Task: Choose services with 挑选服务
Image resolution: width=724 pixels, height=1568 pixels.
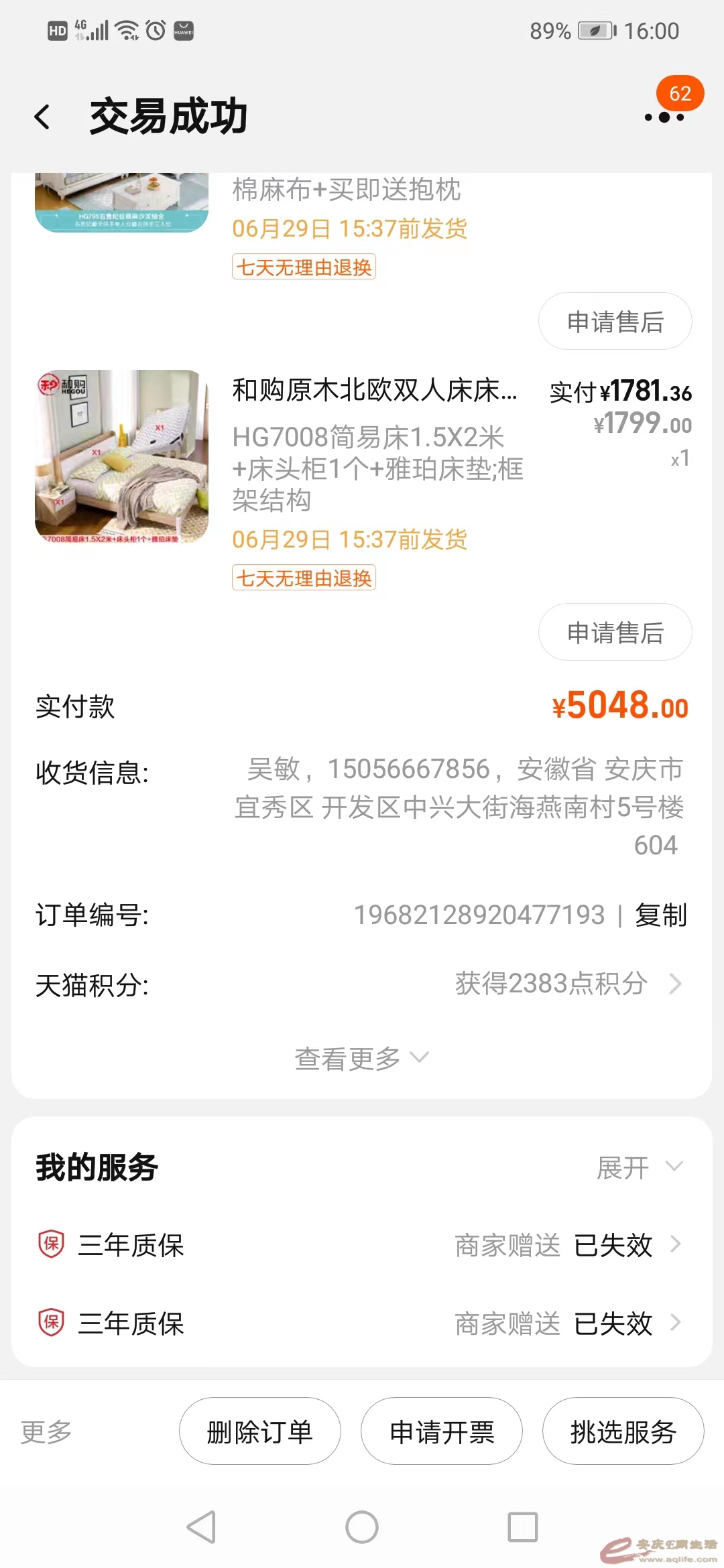Action: click(x=623, y=1432)
